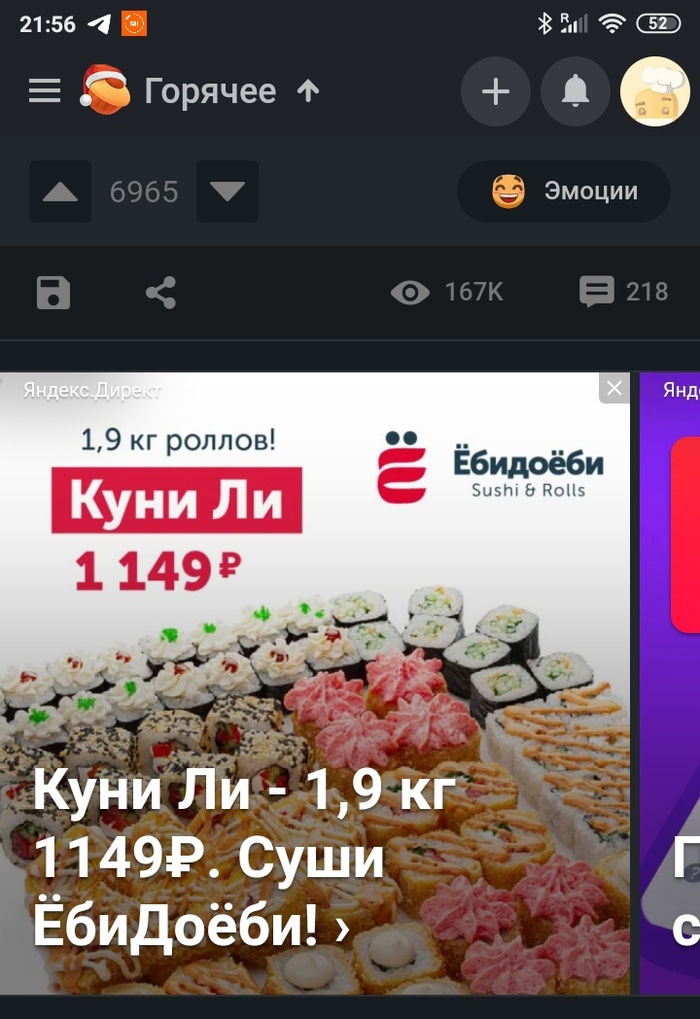Screen dimensions: 700x1019
Task: Create a new post with plus button
Action: point(495,92)
